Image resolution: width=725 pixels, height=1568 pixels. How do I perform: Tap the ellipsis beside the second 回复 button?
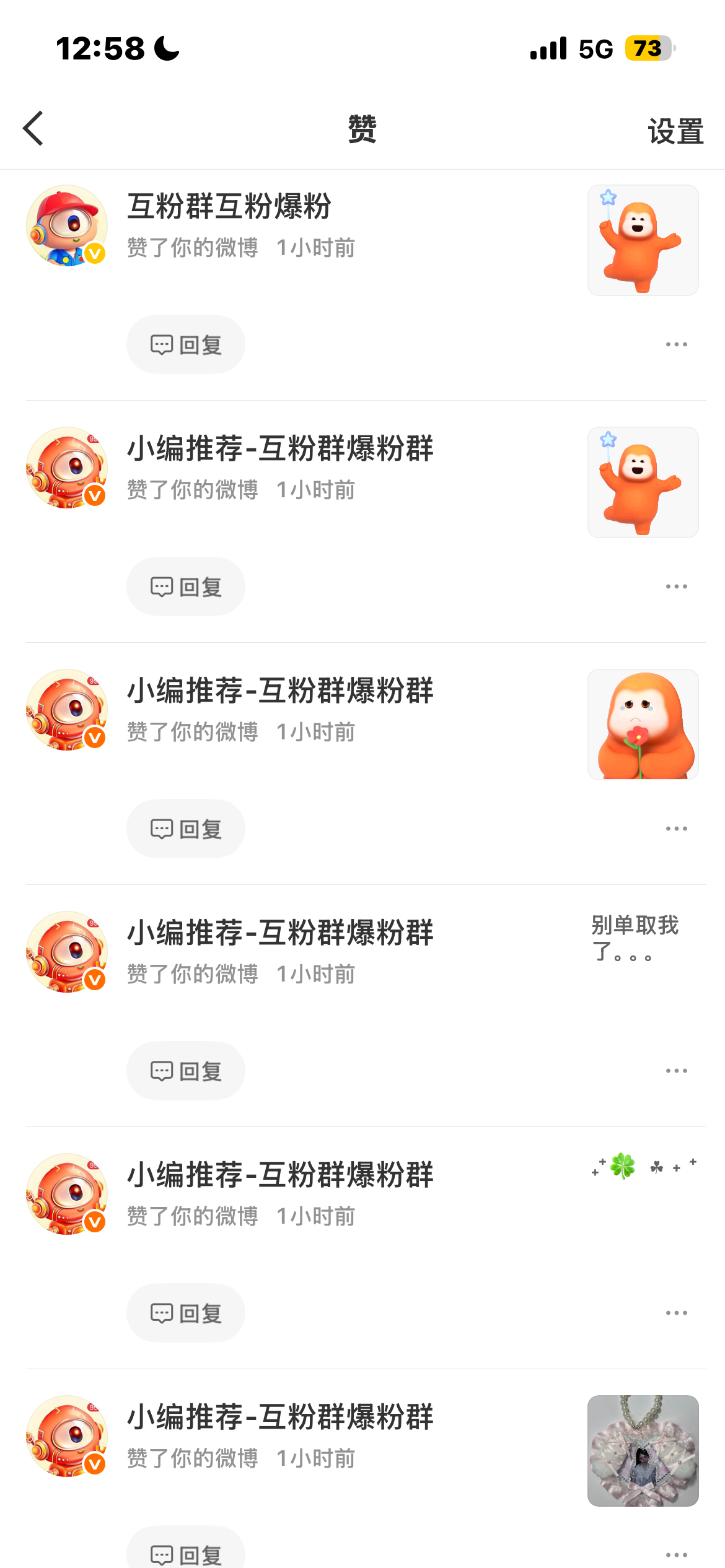click(677, 586)
